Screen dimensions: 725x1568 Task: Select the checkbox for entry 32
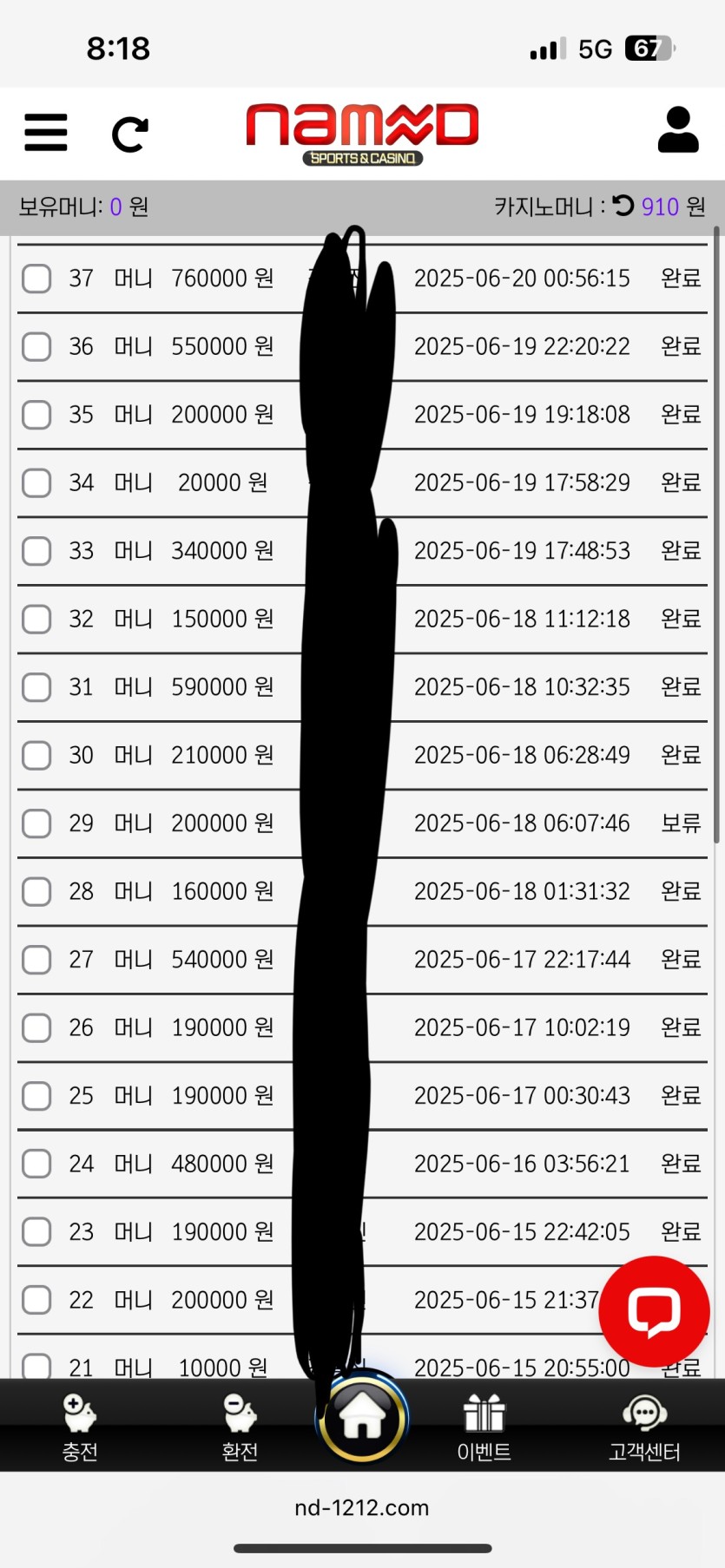[x=36, y=619]
